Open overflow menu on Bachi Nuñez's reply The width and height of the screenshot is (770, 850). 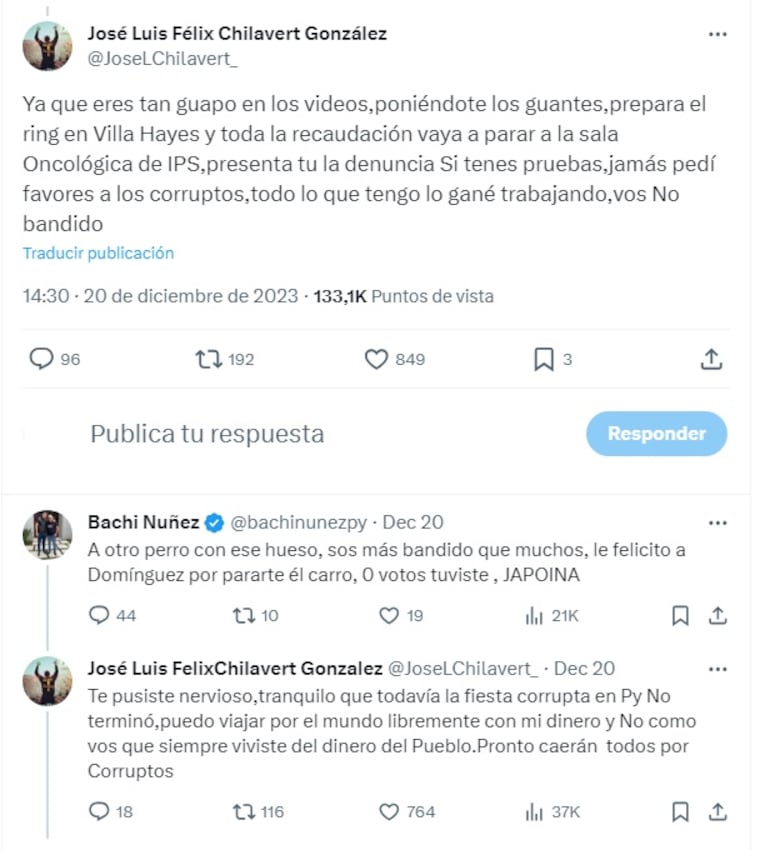[717, 523]
